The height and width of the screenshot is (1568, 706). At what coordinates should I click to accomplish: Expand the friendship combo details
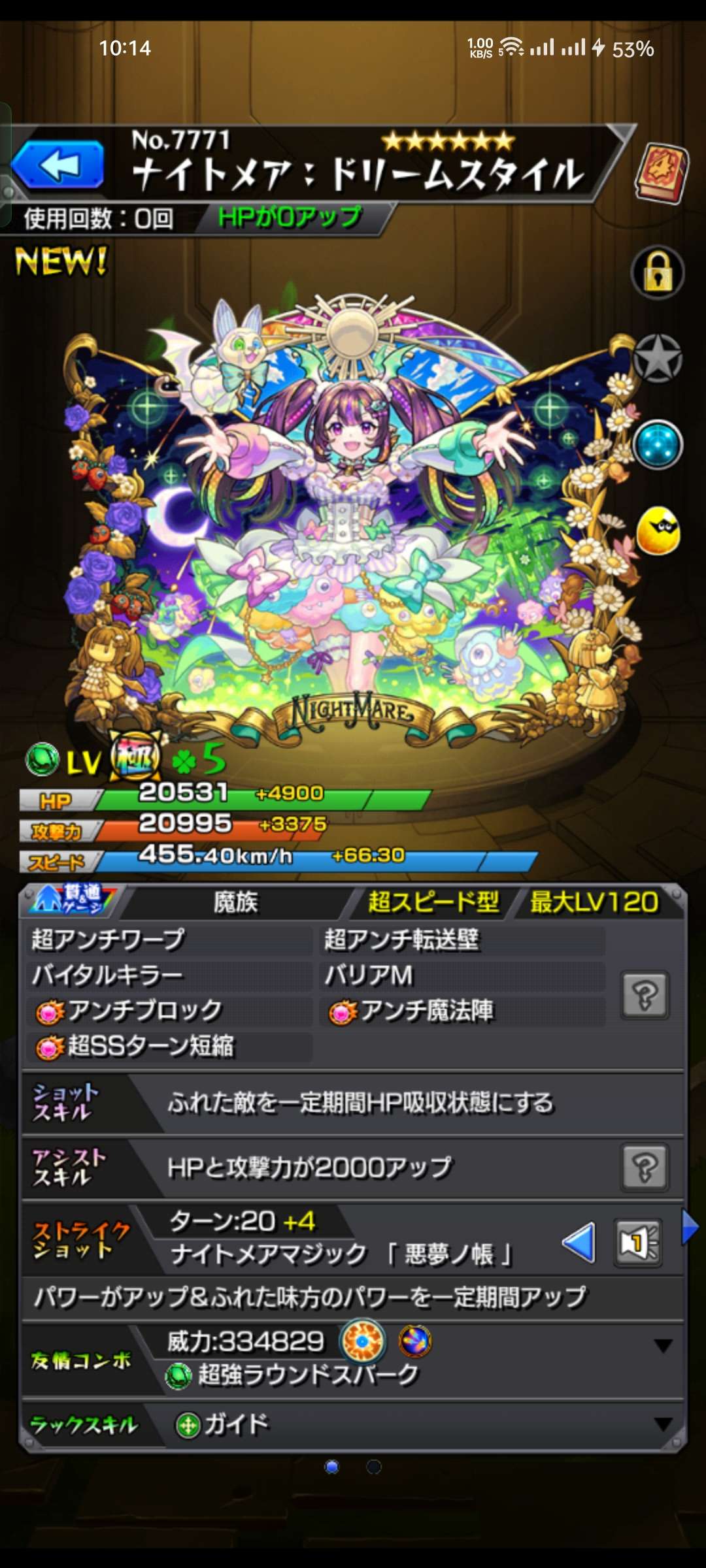(x=663, y=1345)
